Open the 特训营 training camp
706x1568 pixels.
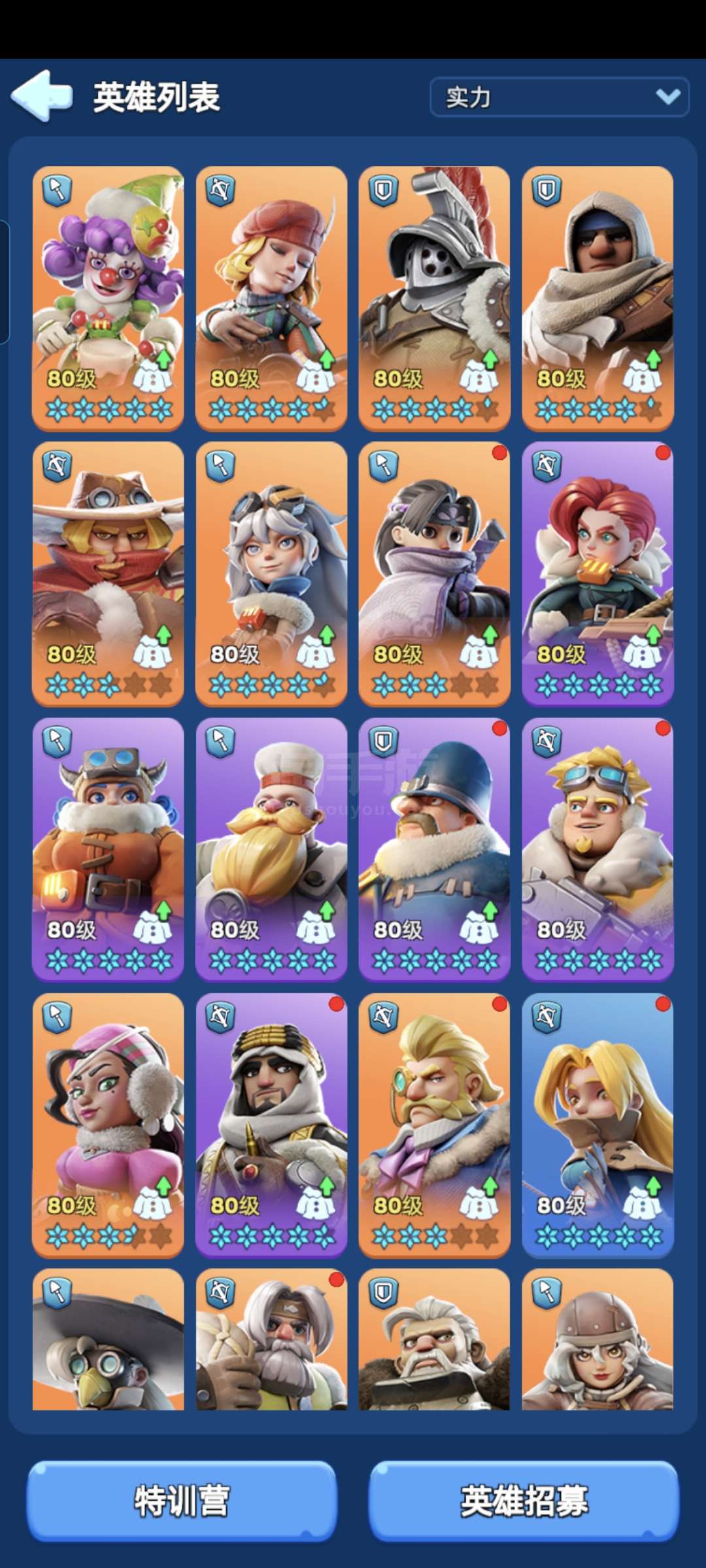pos(182,1501)
